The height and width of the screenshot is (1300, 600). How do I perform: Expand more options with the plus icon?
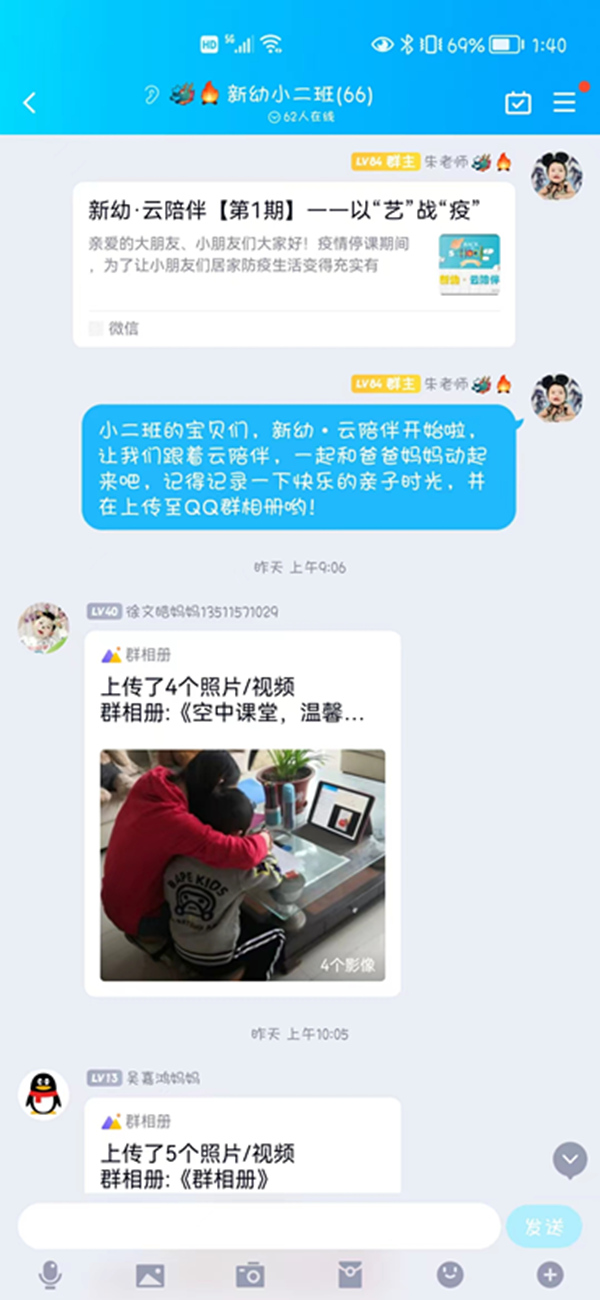[550, 1274]
